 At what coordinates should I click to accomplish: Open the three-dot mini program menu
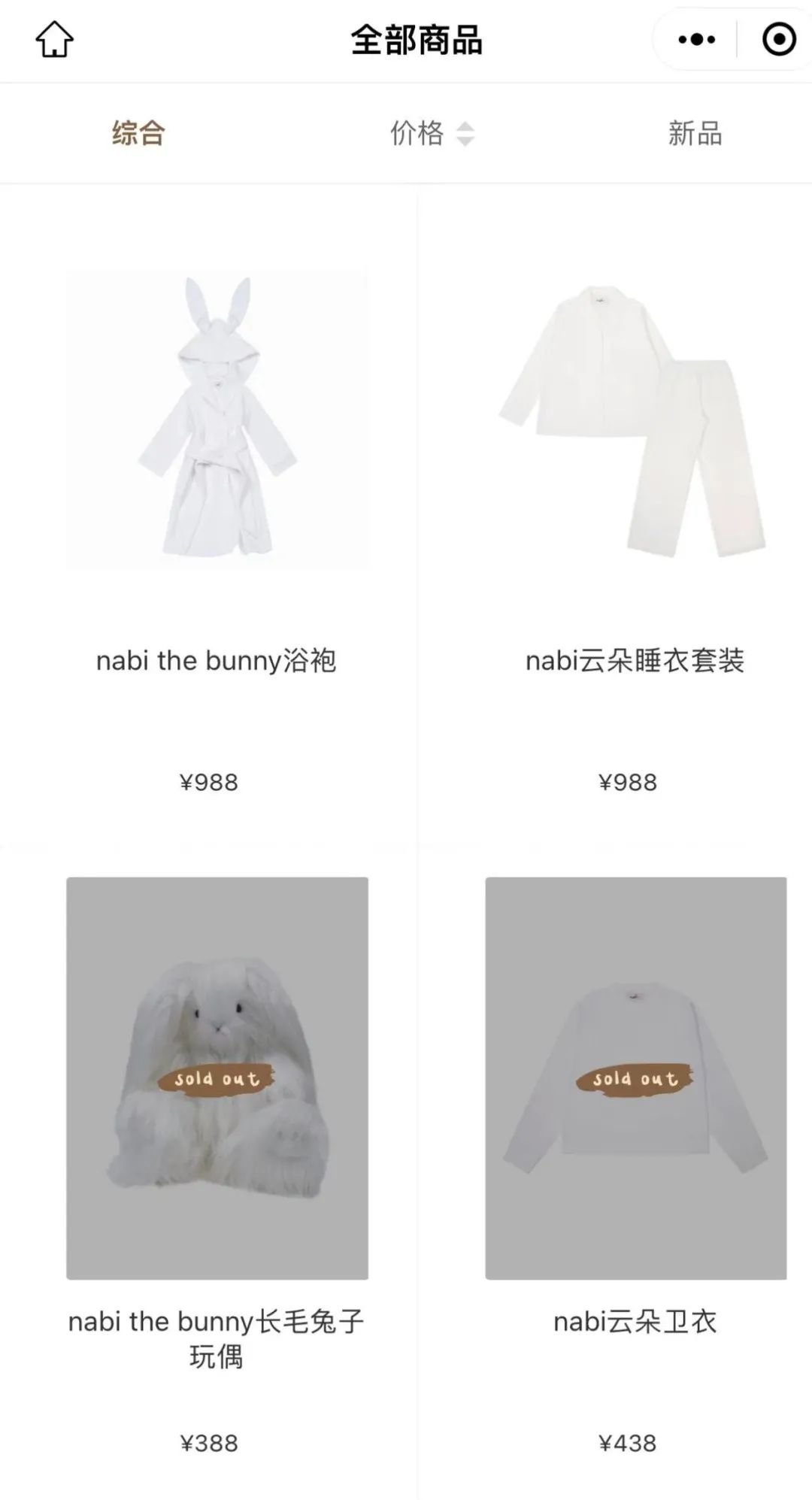(696, 39)
